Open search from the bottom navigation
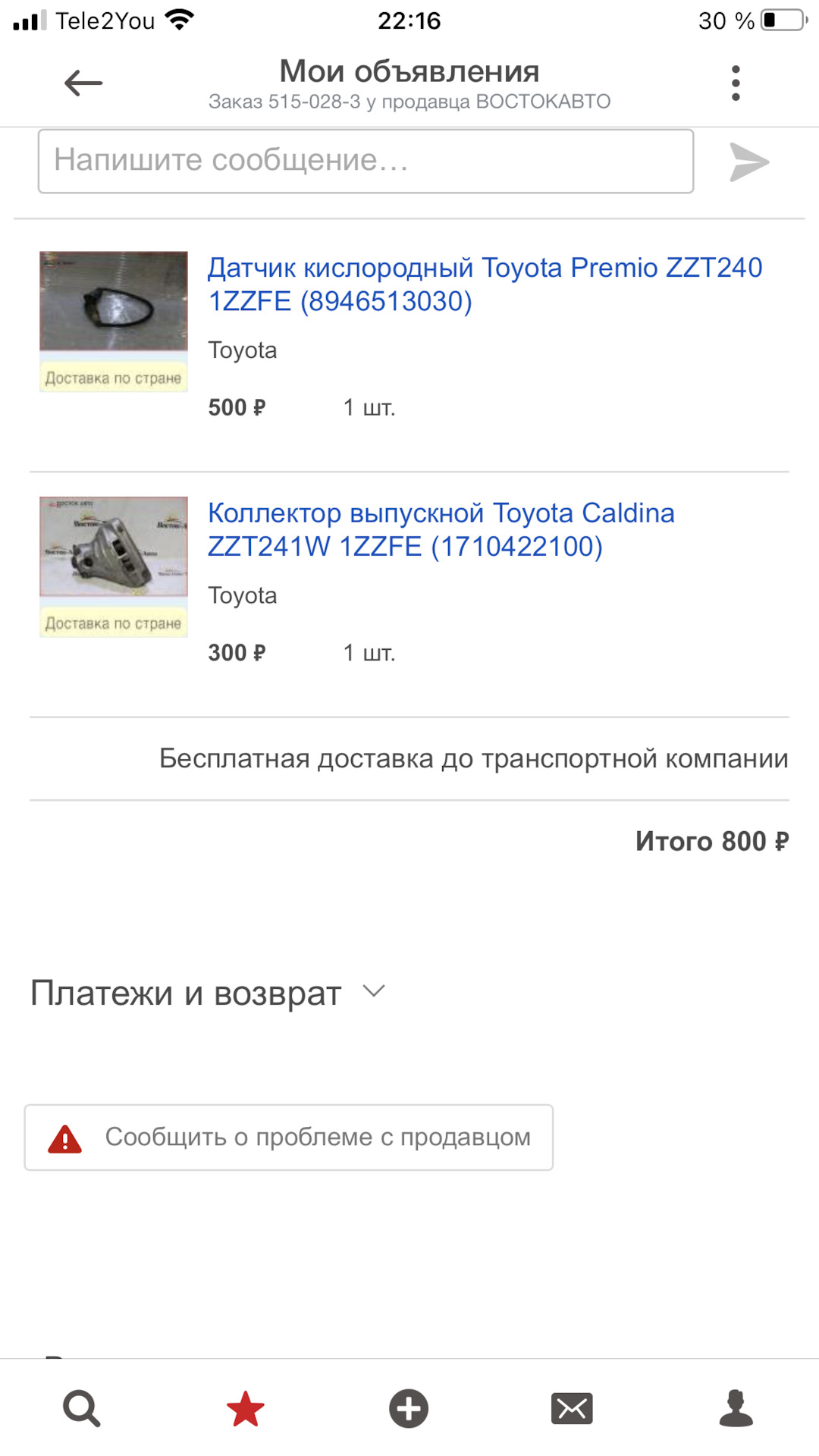This screenshot has width=819, height=1456. pos(81,1407)
